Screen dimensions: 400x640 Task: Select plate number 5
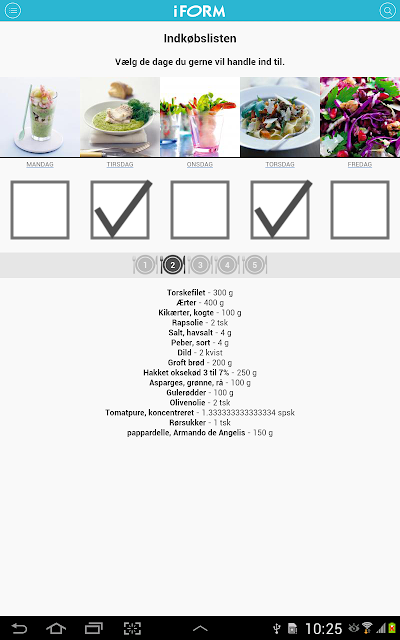255,265
